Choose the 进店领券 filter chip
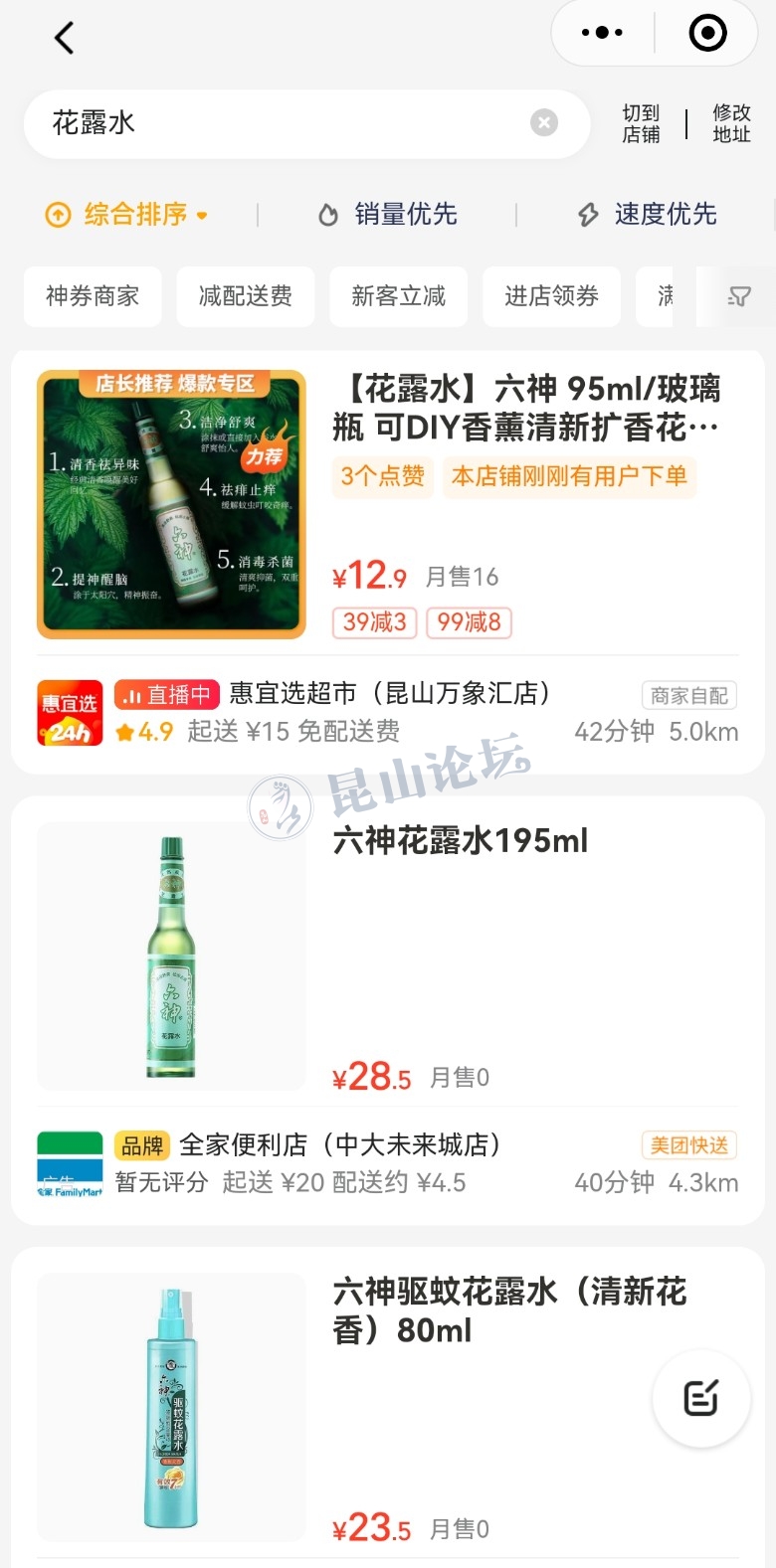776x1568 pixels. click(x=552, y=296)
